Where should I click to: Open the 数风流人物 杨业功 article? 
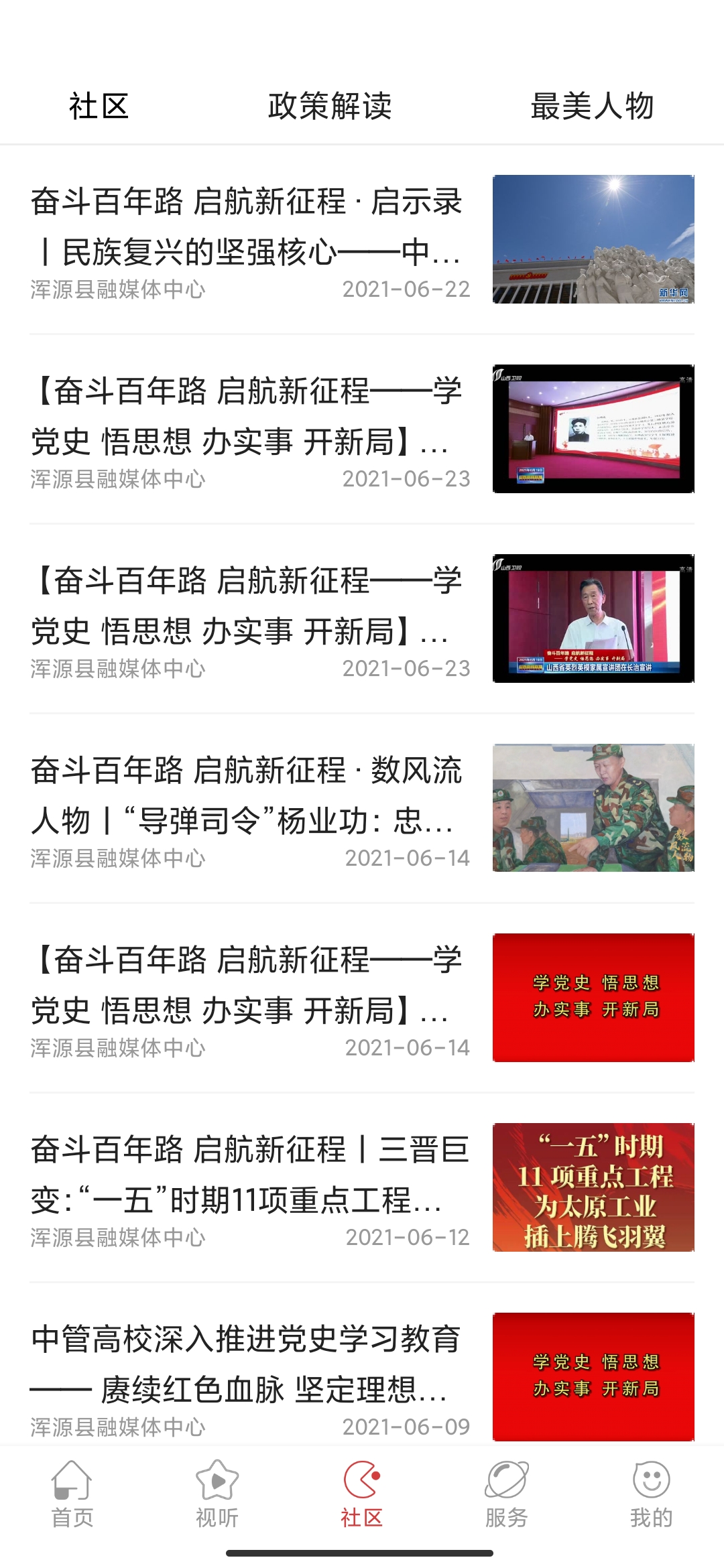248,796
